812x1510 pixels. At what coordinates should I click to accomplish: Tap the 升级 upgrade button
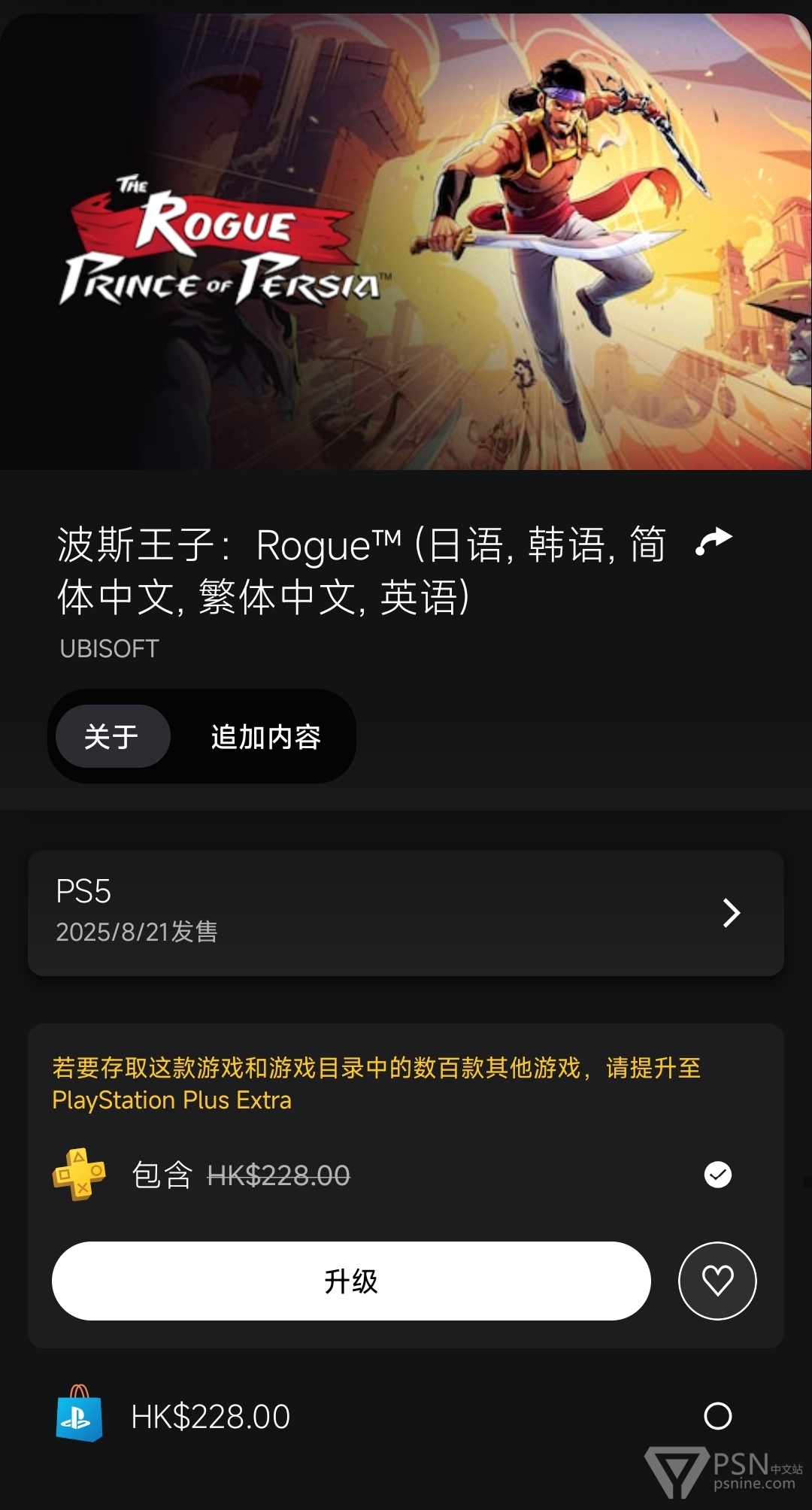point(351,1281)
